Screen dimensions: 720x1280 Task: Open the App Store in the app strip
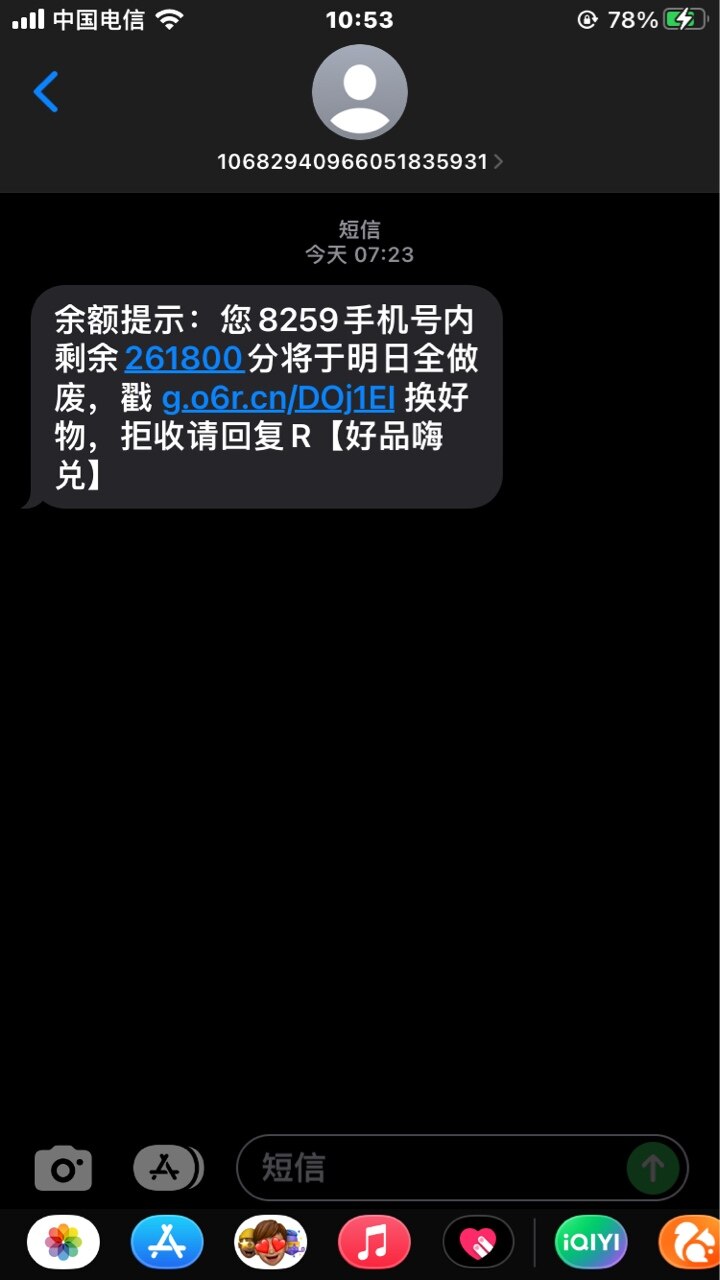click(x=167, y=1243)
